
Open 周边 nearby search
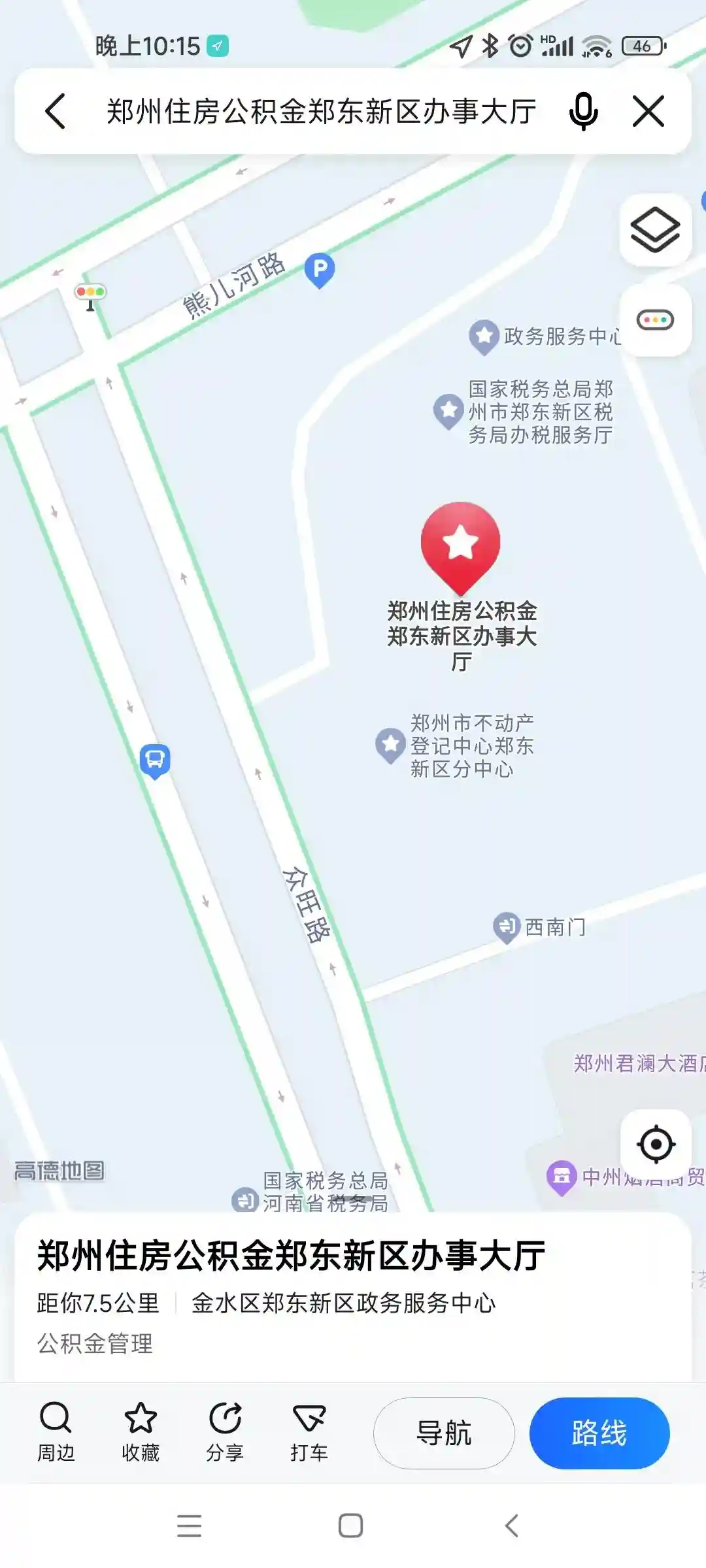click(56, 1433)
